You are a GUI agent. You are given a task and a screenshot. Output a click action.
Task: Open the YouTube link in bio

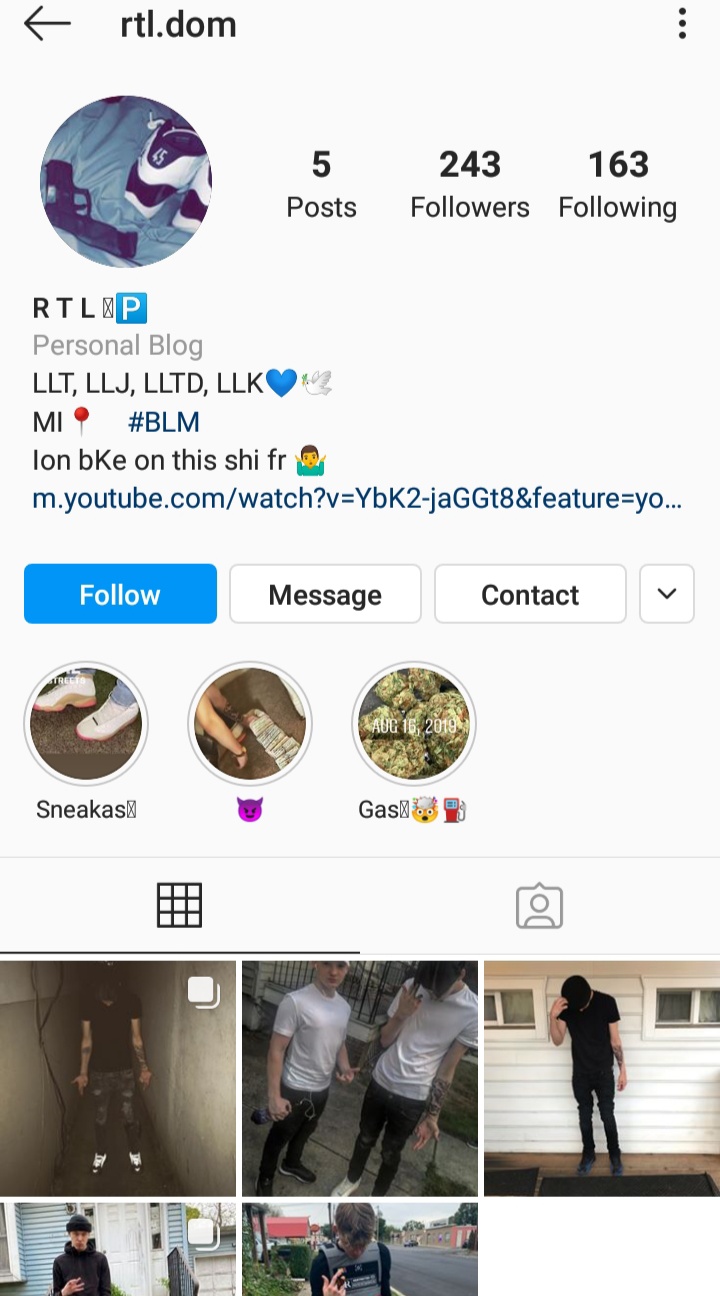pyautogui.click(x=357, y=498)
